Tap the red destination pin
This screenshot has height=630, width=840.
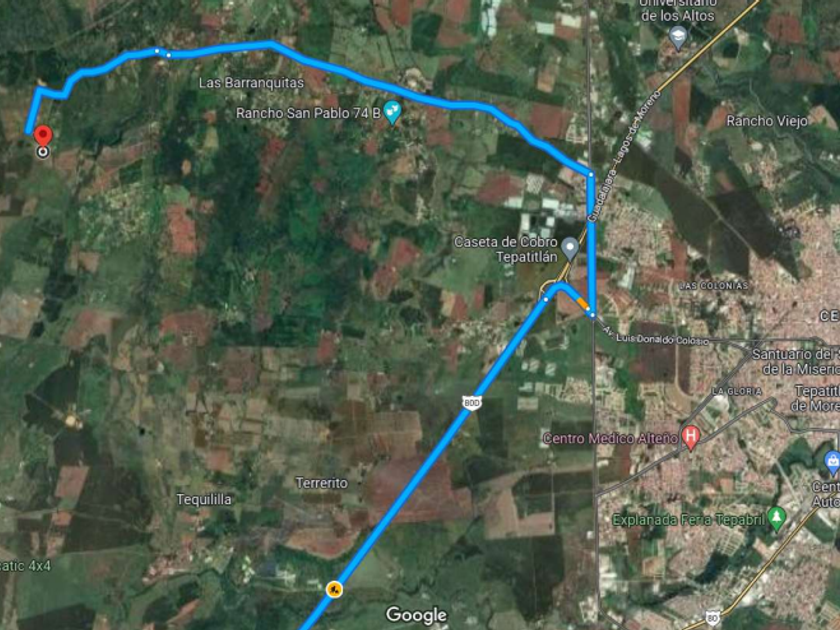tap(42, 136)
